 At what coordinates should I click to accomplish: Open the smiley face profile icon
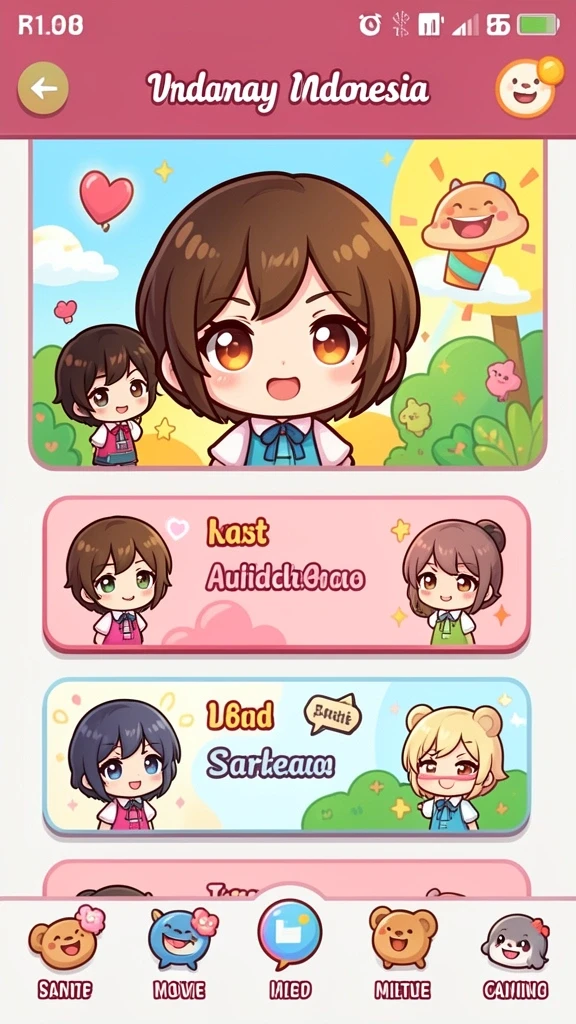pos(528,88)
